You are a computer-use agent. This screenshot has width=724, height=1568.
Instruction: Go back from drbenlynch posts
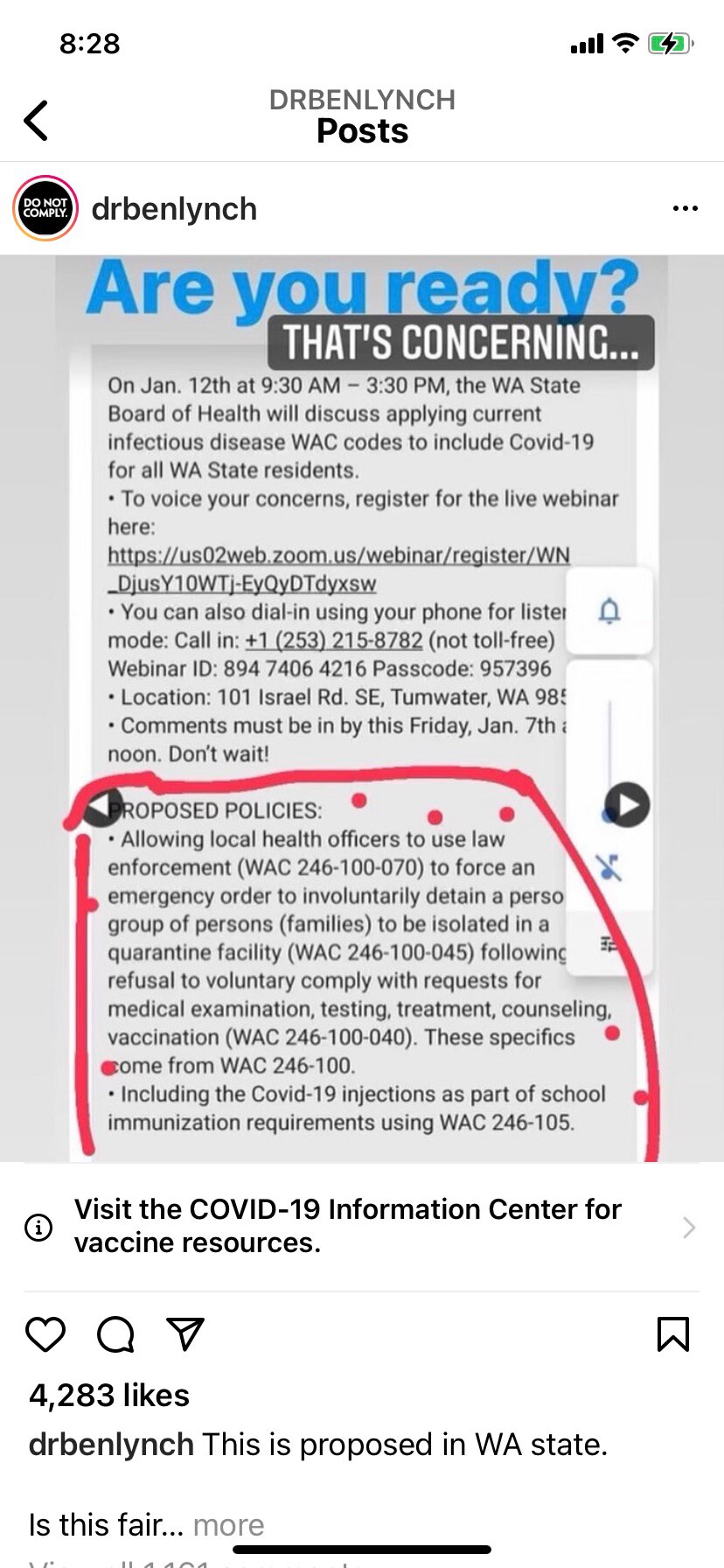pyautogui.click(x=36, y=120)
